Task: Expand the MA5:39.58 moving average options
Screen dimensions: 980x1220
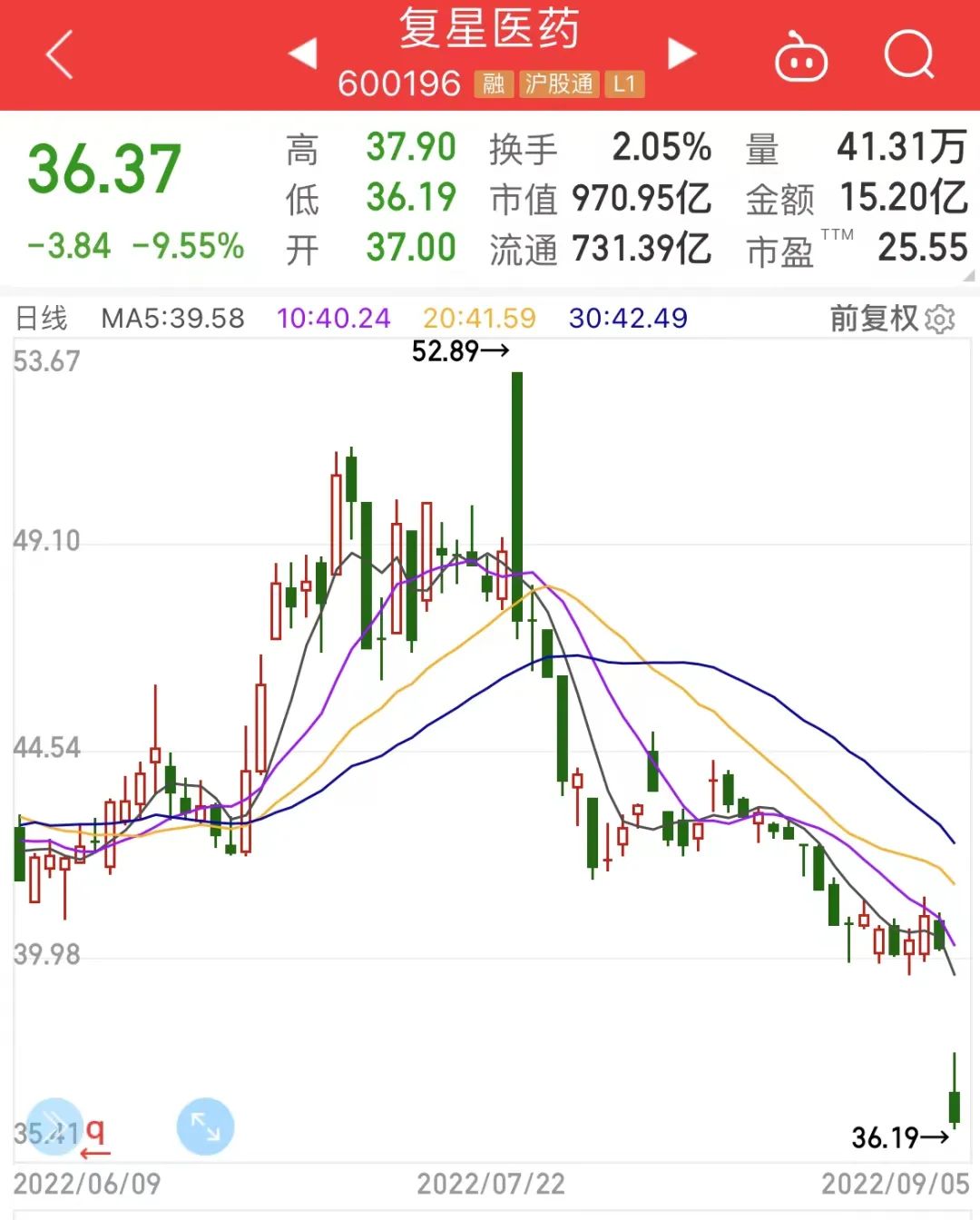Action: coord(171,319)
